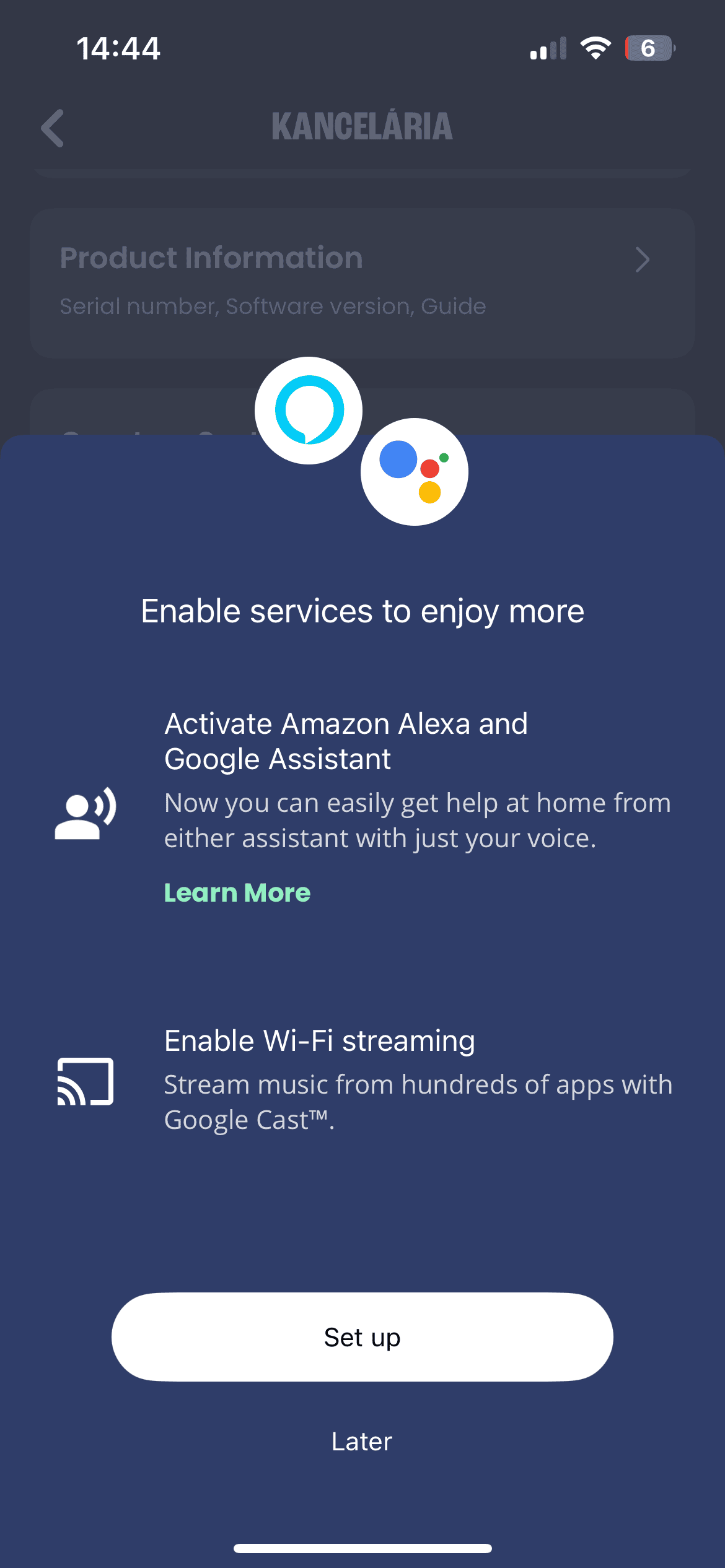Open the Product Information row
725x1568 pixels.
tap(362, 282)
